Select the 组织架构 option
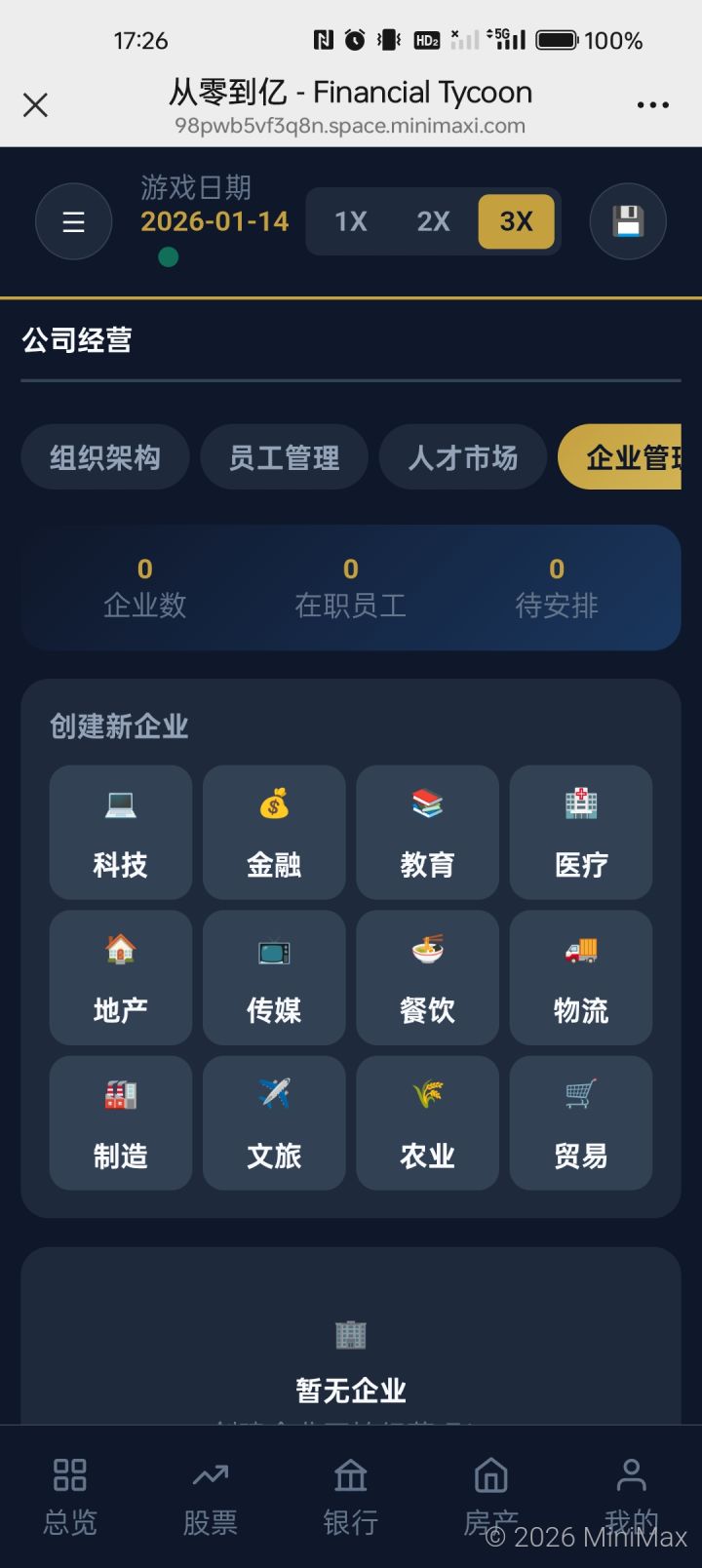 (x=104, y=457)
